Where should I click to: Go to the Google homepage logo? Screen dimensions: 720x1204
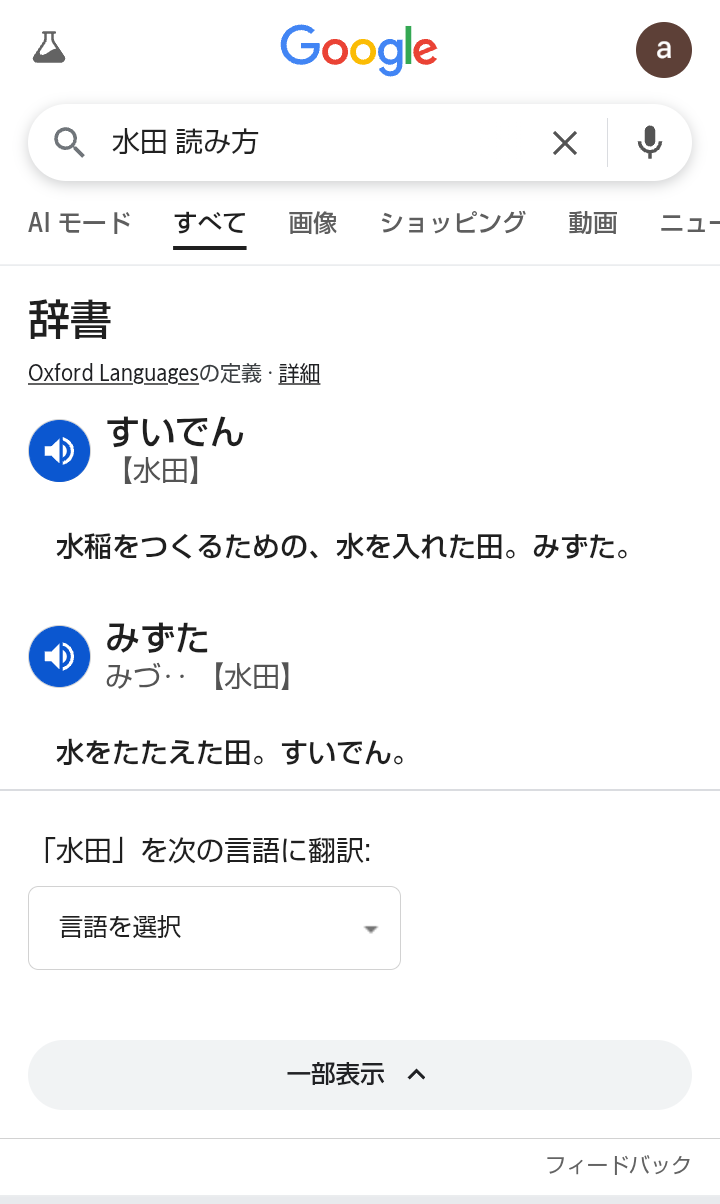pyautogui.click(x=359, y=49)
